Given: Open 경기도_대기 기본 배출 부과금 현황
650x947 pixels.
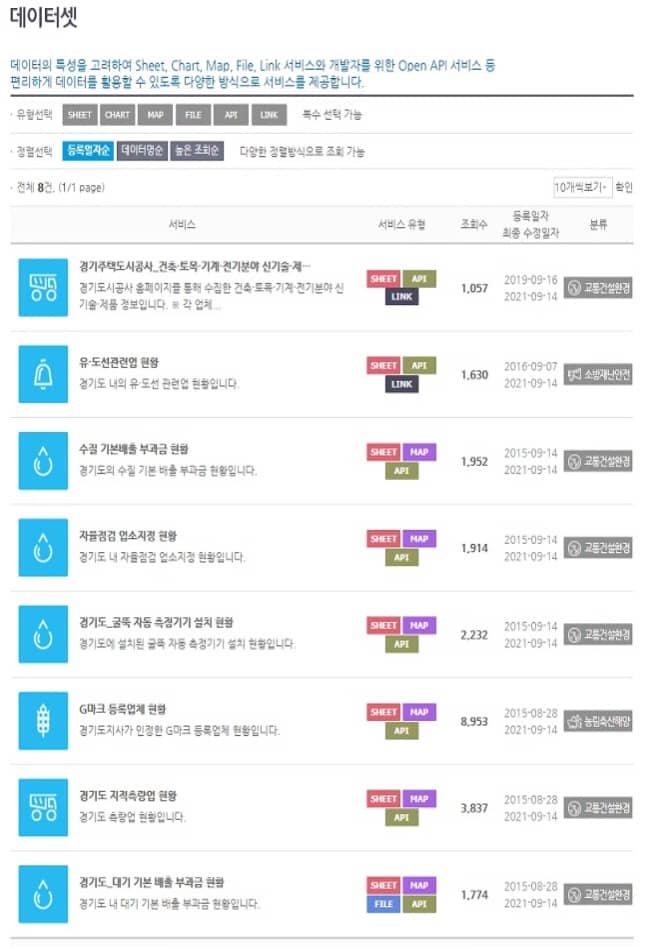Looking at the screenshot, I should pyautogui.click(x=151, y=883).
